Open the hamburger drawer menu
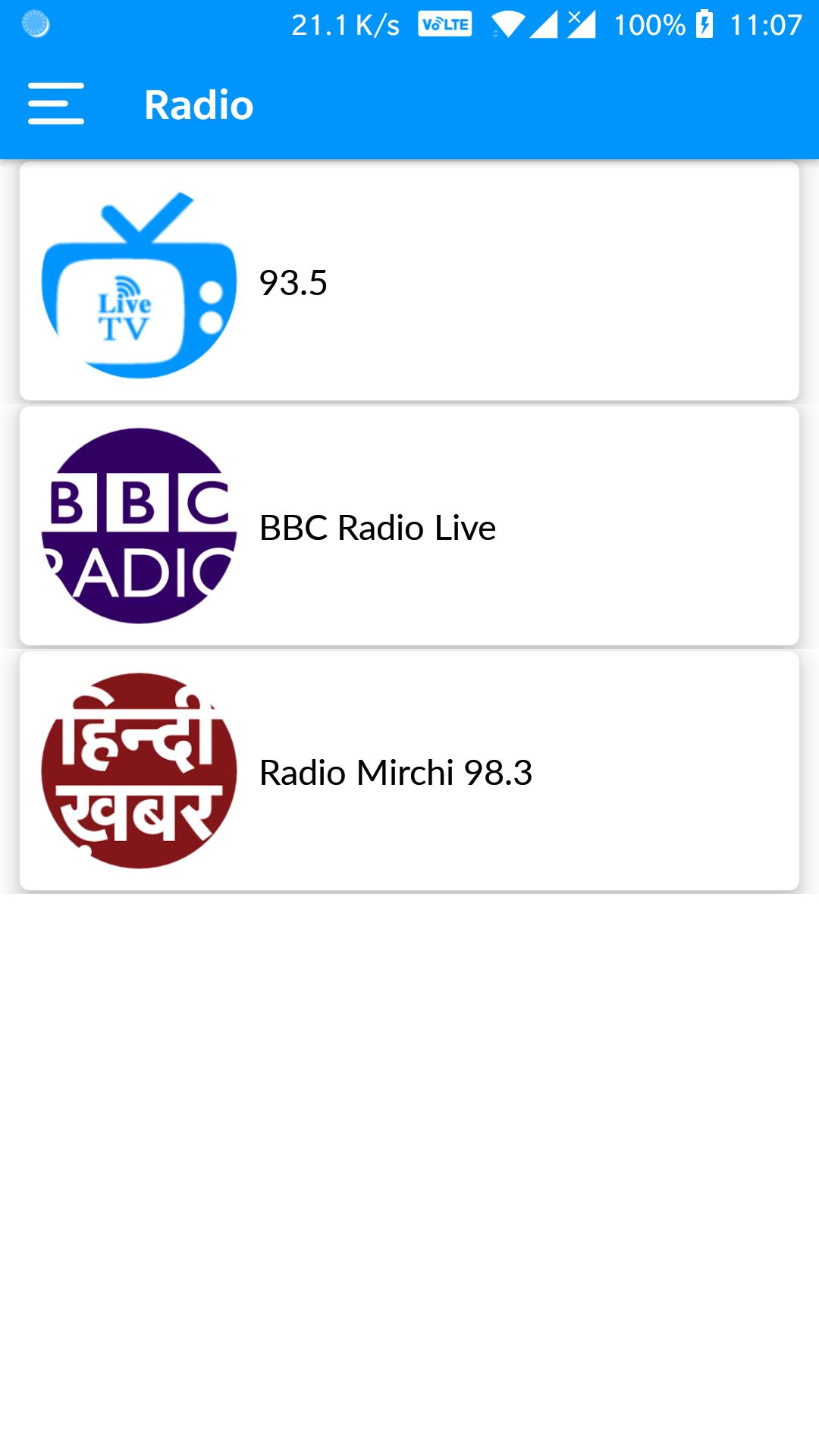Viewport: 819px width, 1456px height. coord(56,104)
